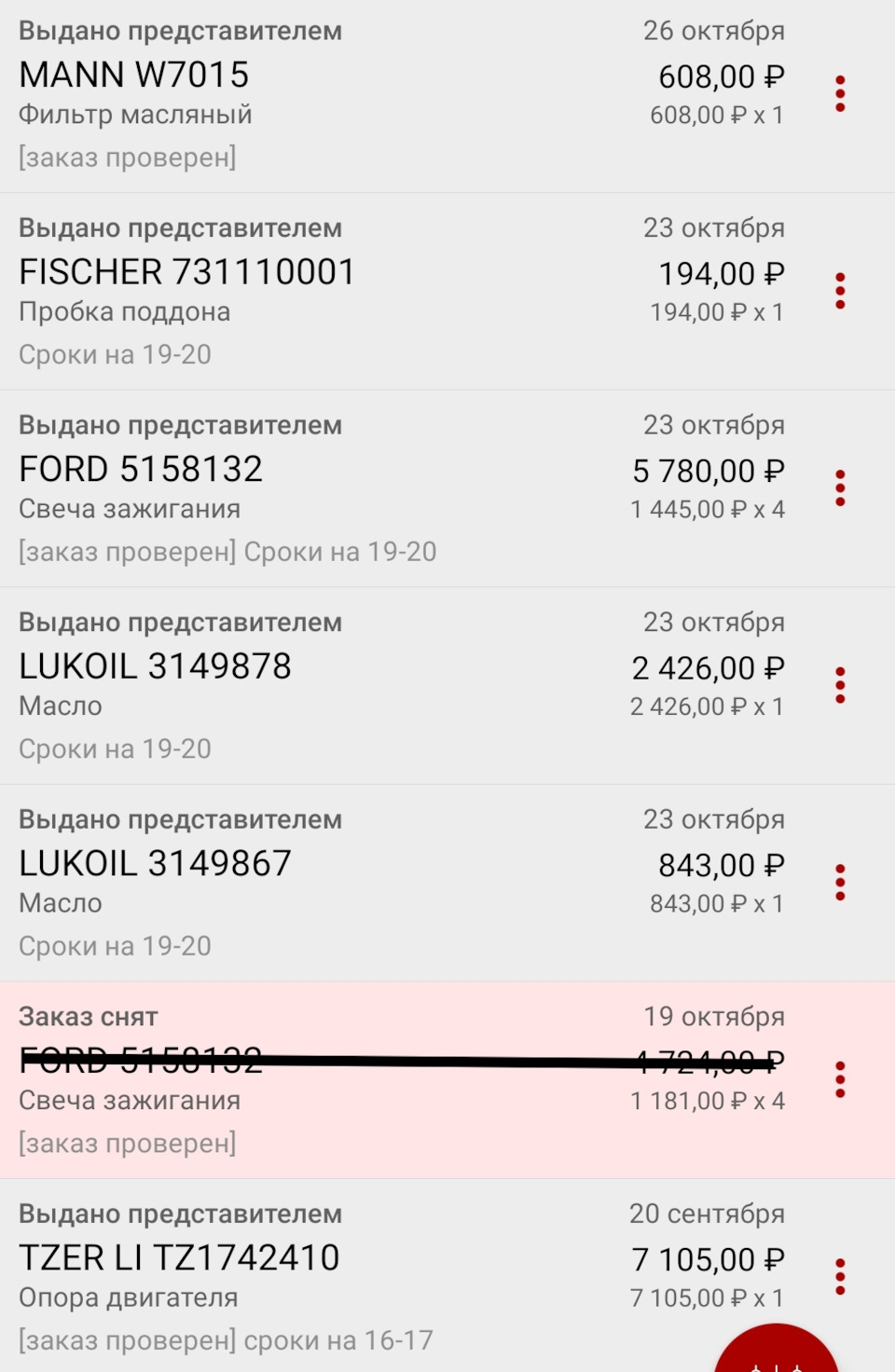This screenshot has height=1372, width=895.
Task: Open the menu for the cancelled FORD 5158132 order
Action: (842, 1077)
